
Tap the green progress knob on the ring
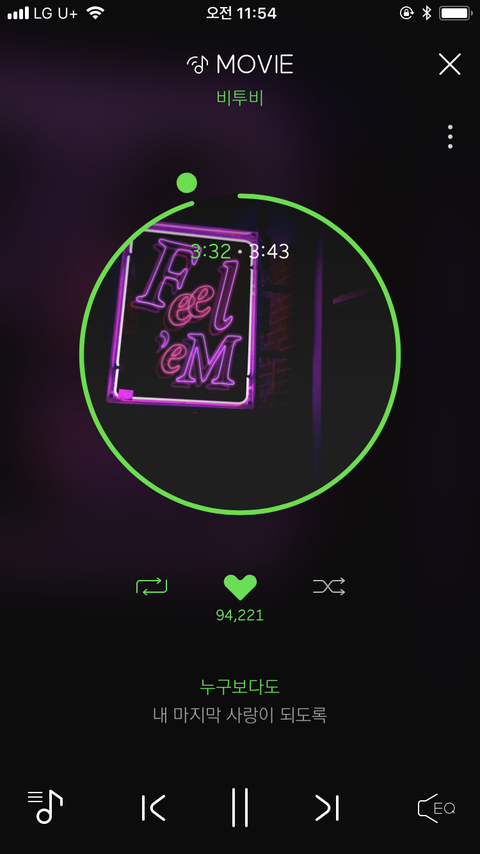coord(187,183)
